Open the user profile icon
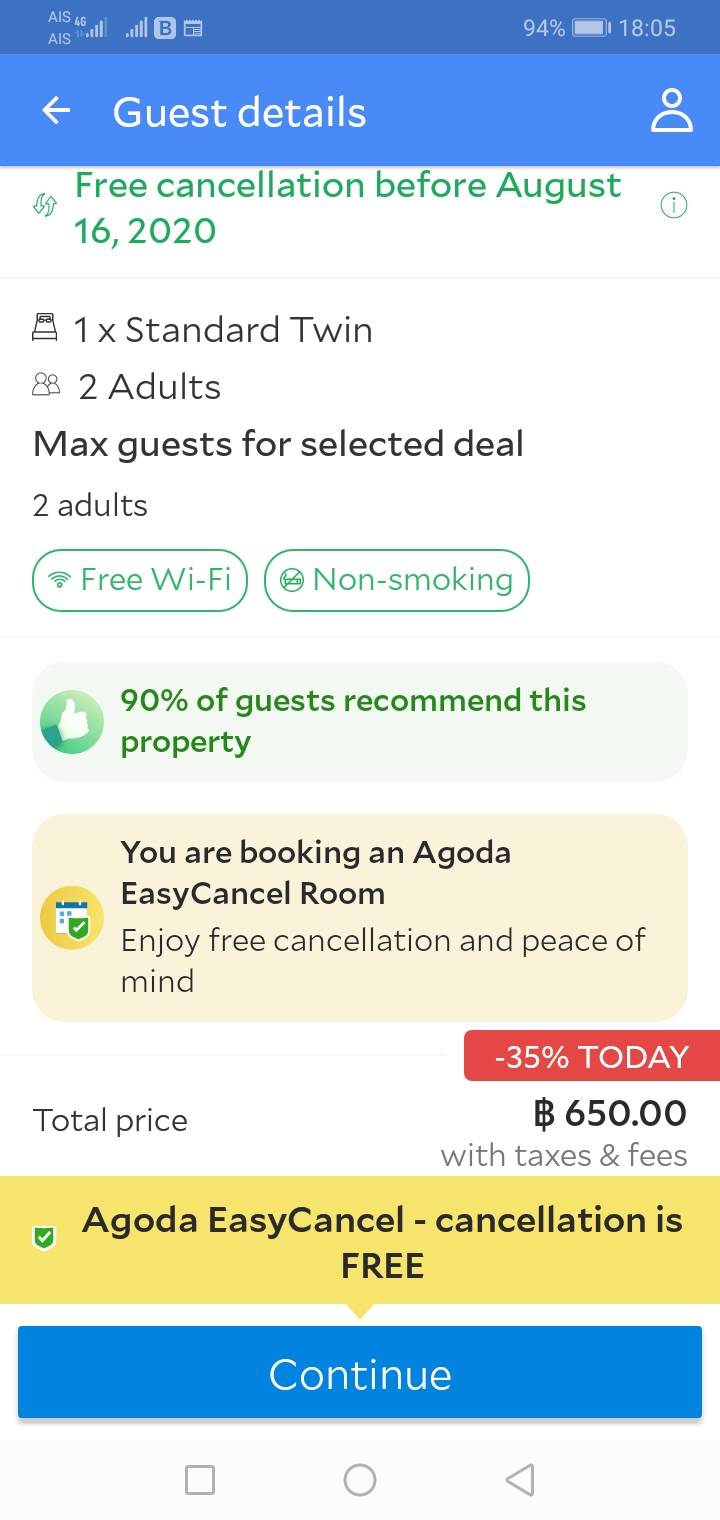Screen dimensions: 720x1520 point(672,111)
